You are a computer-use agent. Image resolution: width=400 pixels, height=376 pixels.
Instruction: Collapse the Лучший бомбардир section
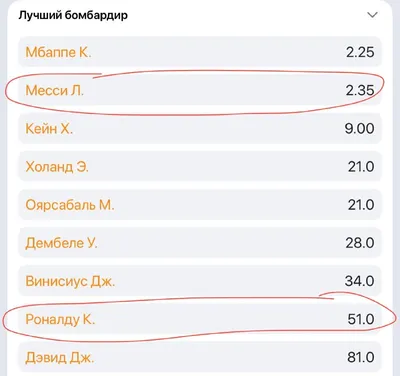(372, 15)
